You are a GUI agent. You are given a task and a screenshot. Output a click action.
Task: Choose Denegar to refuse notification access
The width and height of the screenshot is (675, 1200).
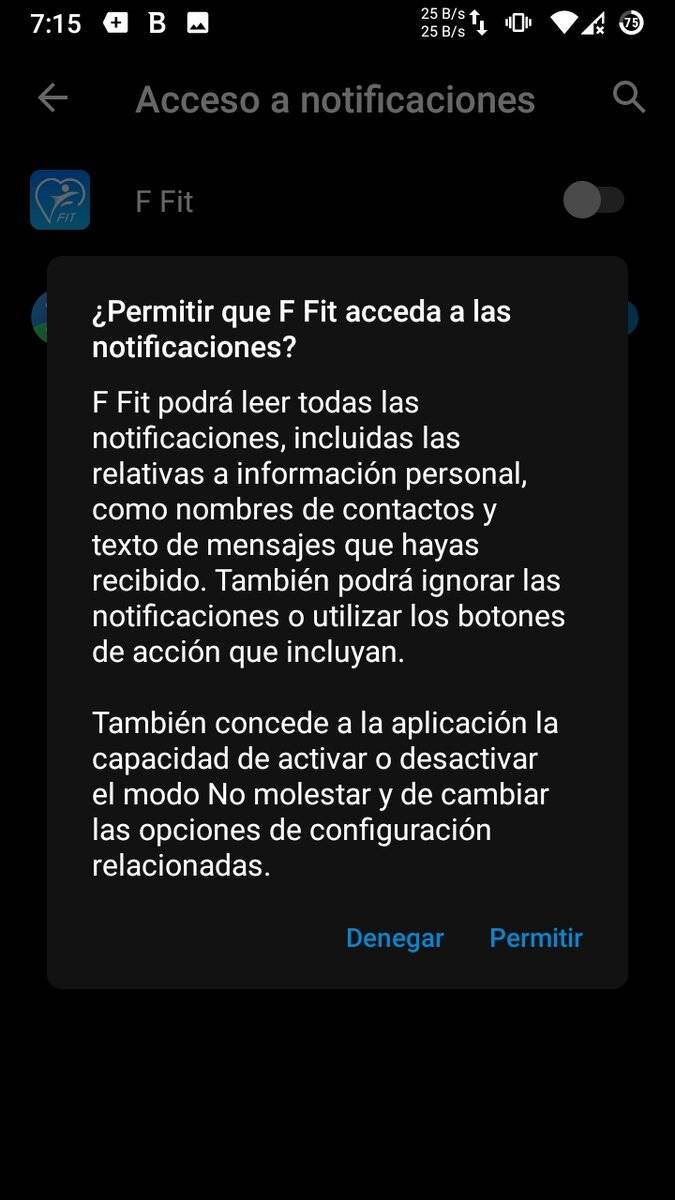coord(395,938)
